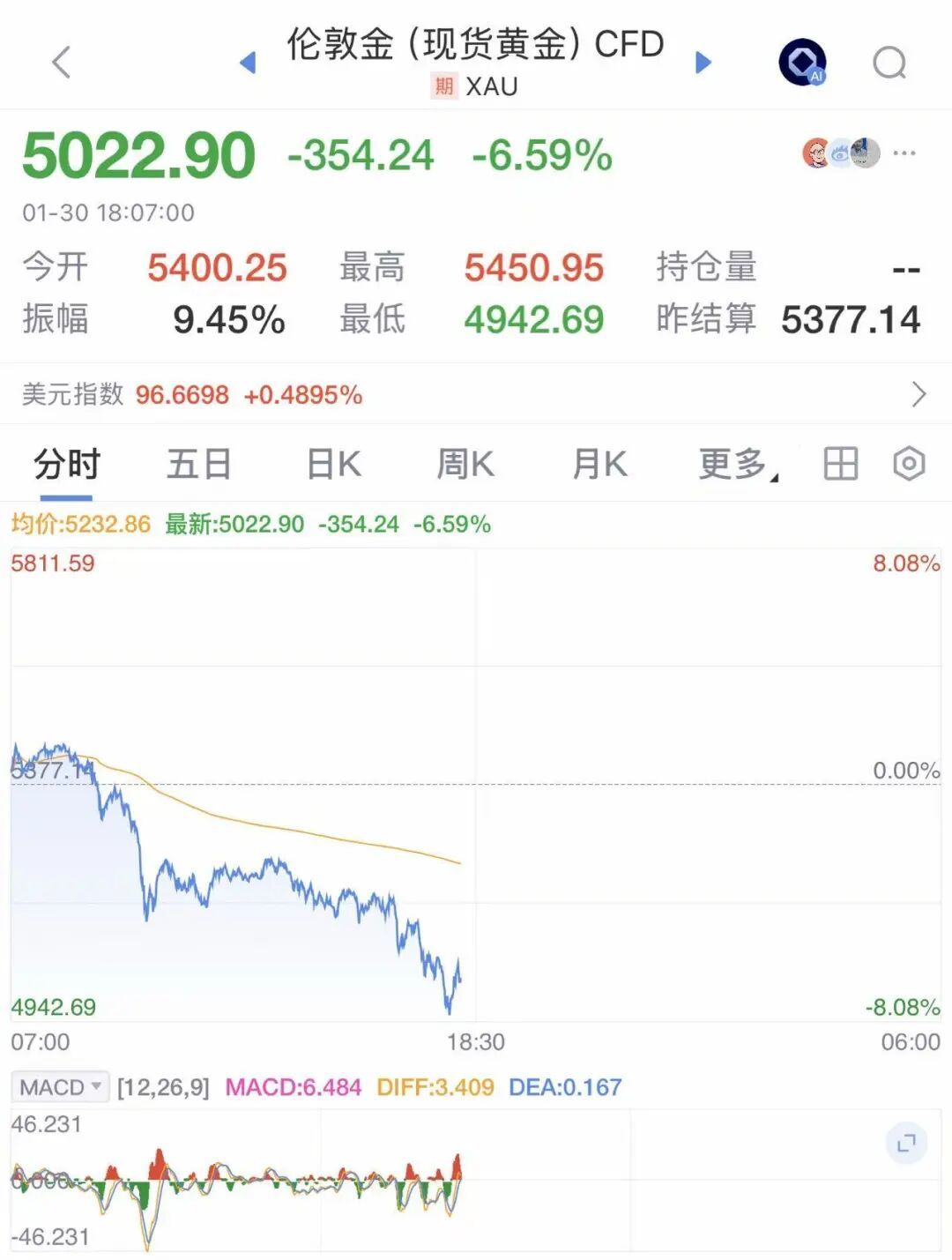Open the AI assistant icon
The image size is (952, 1260).
(x=802, y=63)
